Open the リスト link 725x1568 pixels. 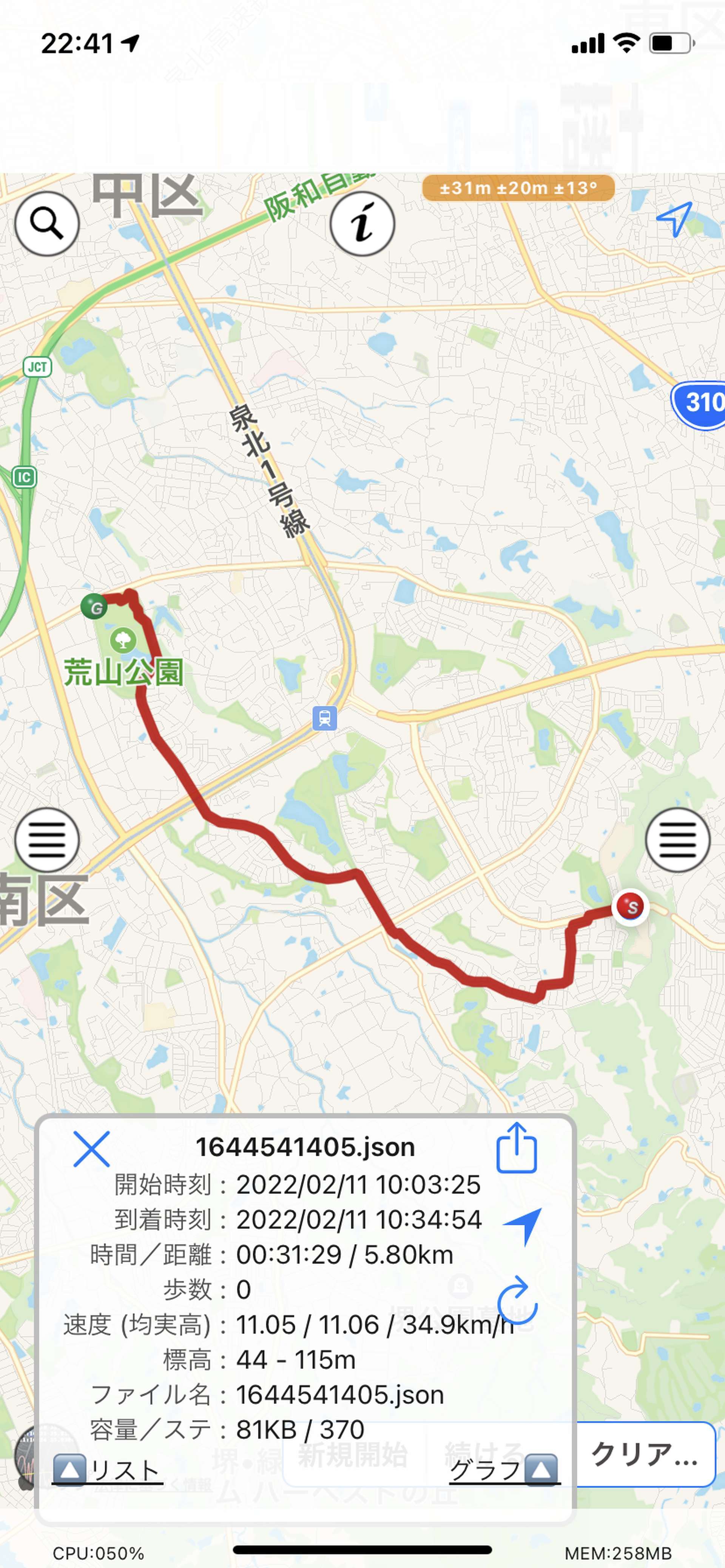pyautogui.click(x=108, y=1470)
